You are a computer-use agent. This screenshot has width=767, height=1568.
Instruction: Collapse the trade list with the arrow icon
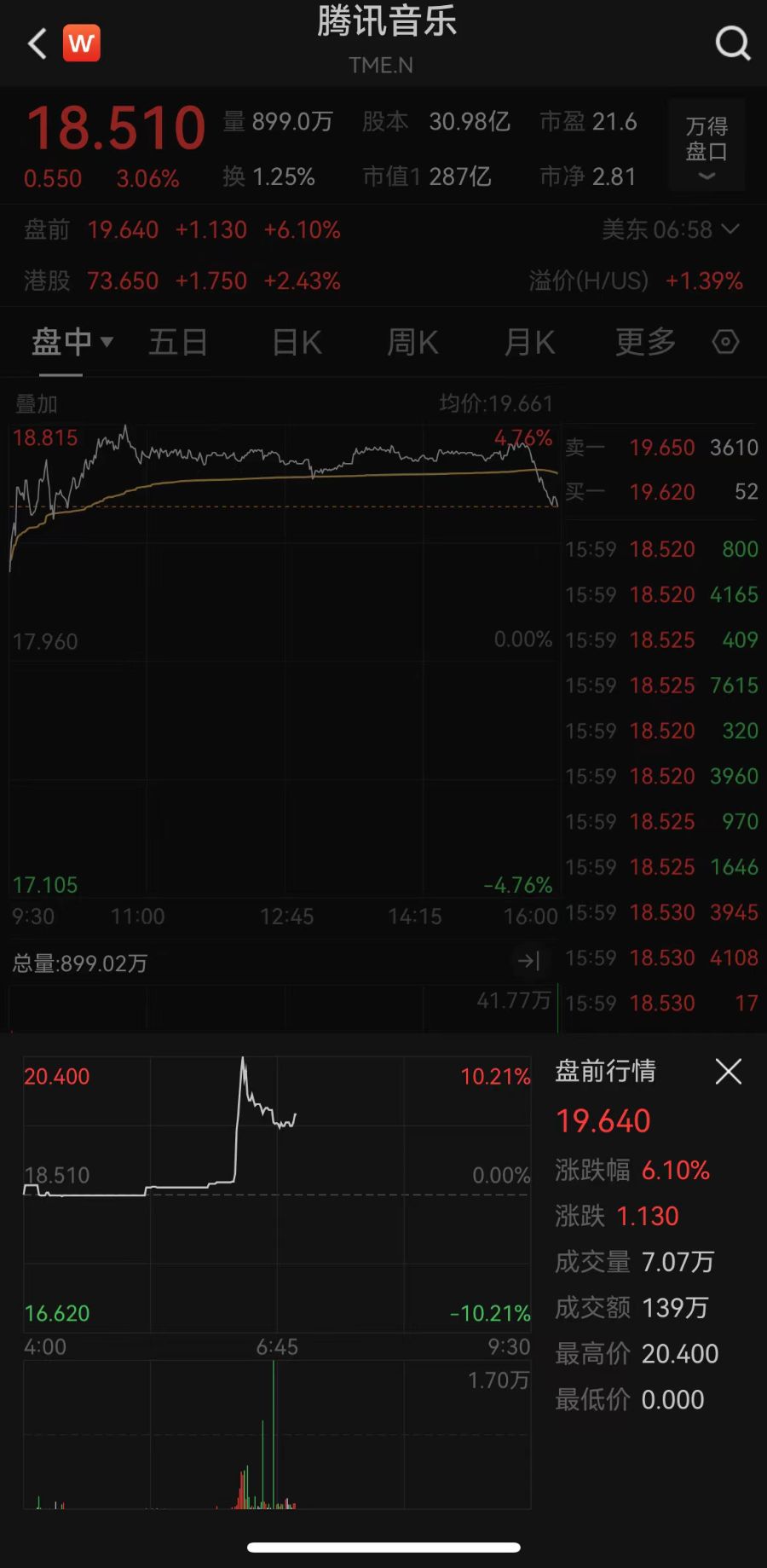[529, 962]
